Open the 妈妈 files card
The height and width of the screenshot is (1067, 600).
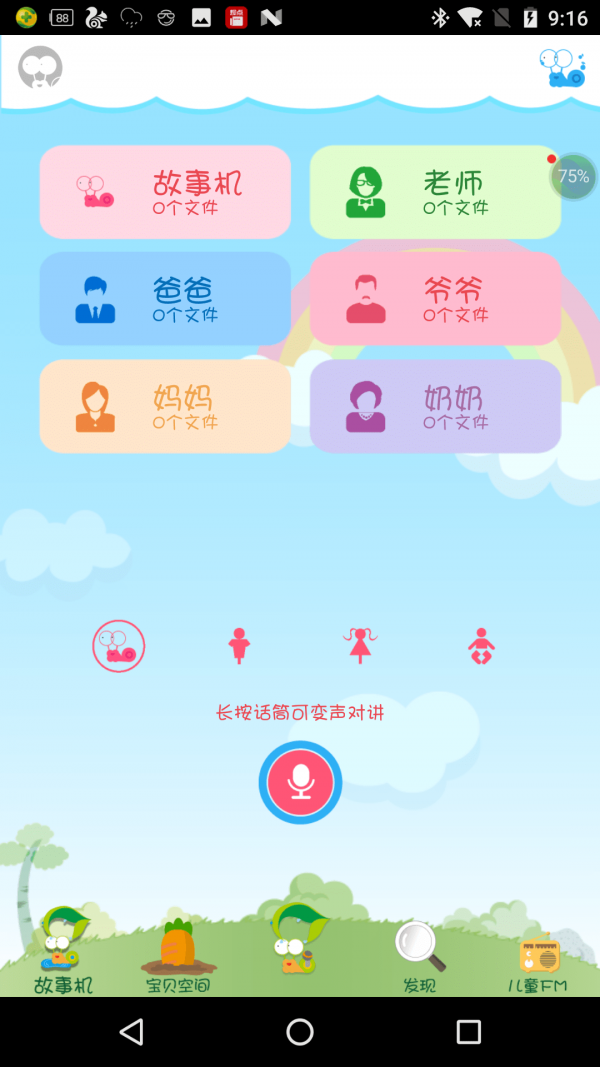[x=165, y=406]
